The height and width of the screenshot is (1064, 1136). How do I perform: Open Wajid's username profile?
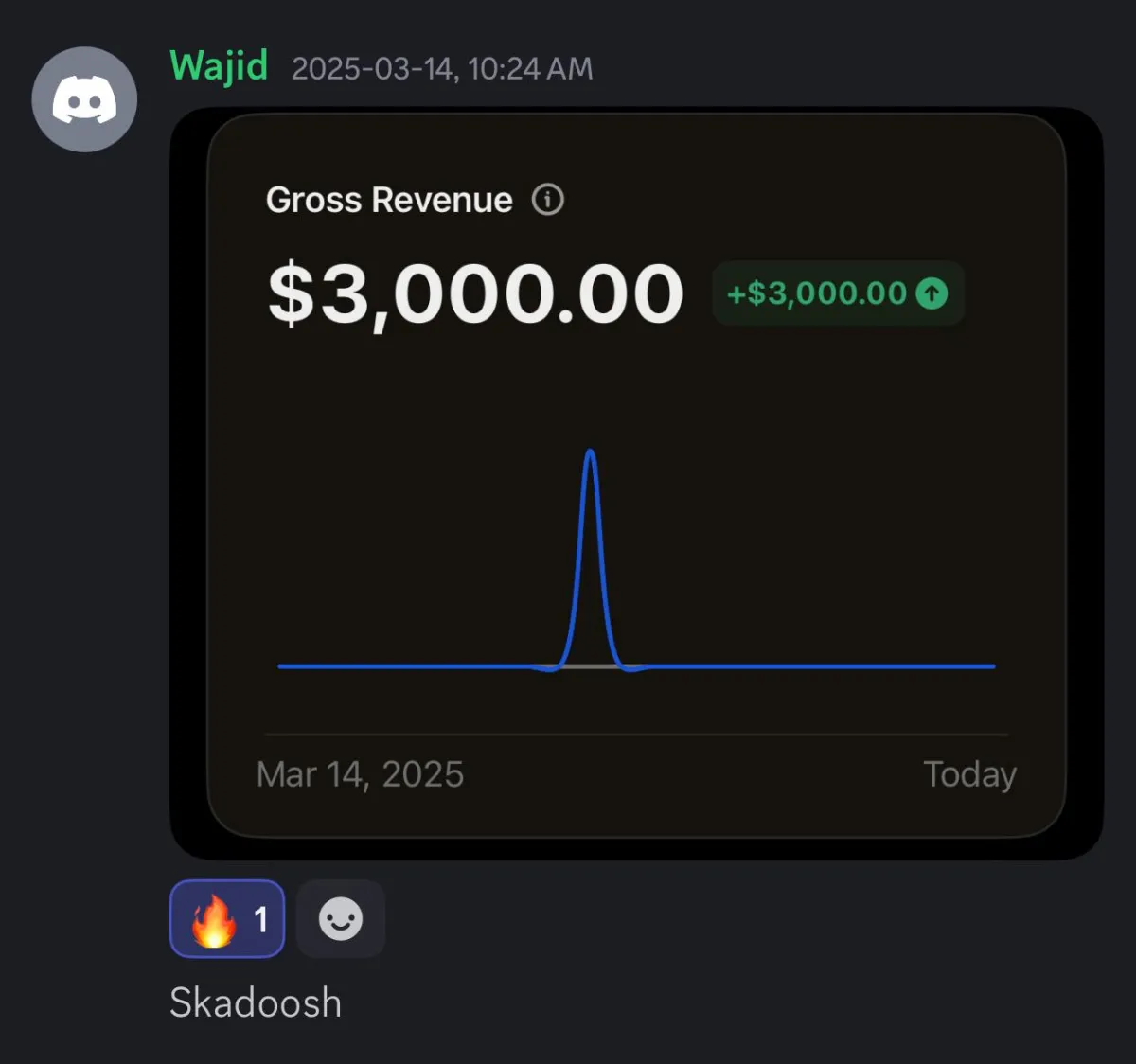pyautogui.click(x=219, y=66)
